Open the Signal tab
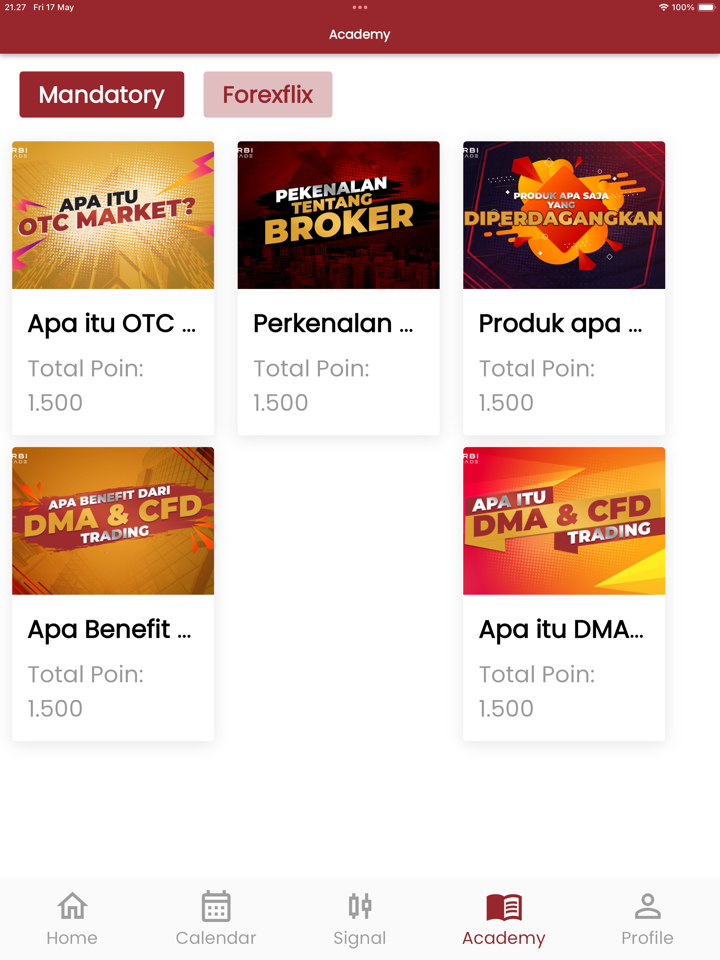Image resolution: width=720 pixels, height=960 pixels. tap(360, 919)
